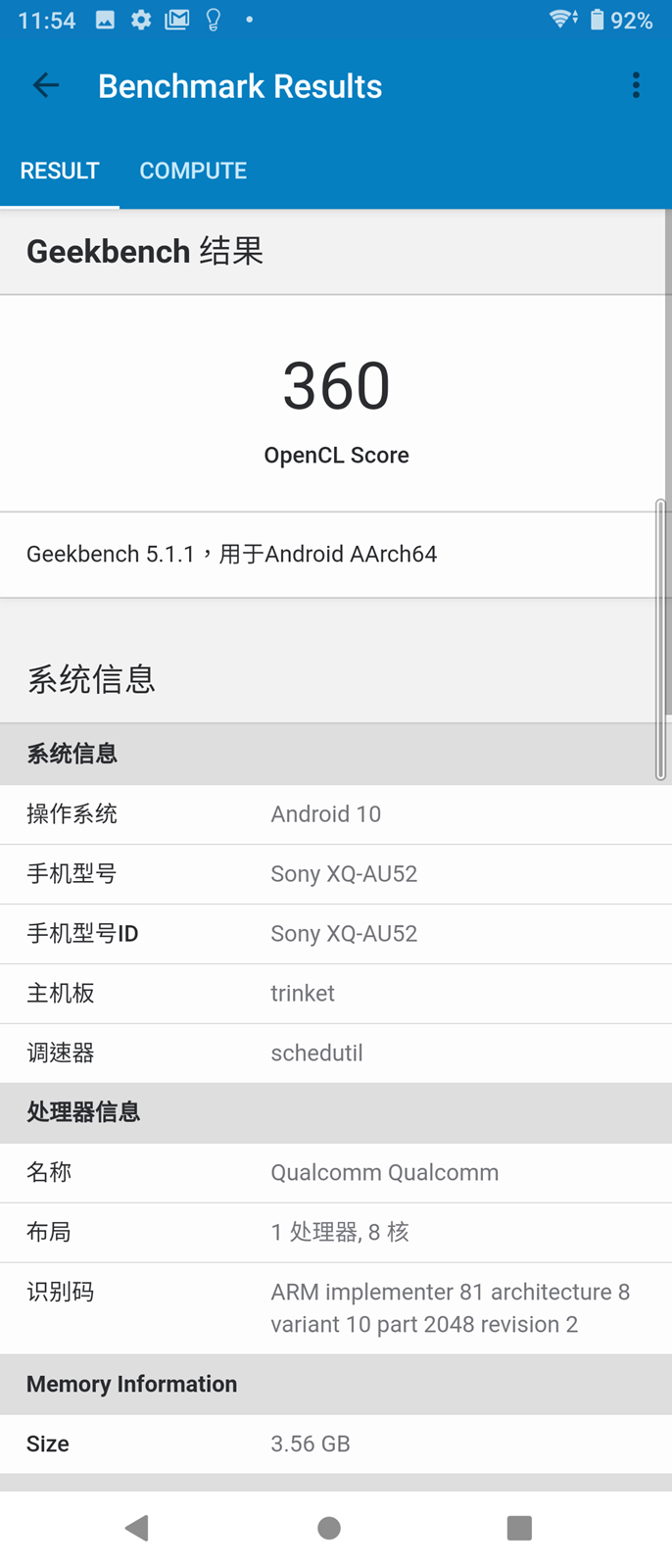Select the RESULT tab
672x1568 pixels.
(x=60, y=171)
